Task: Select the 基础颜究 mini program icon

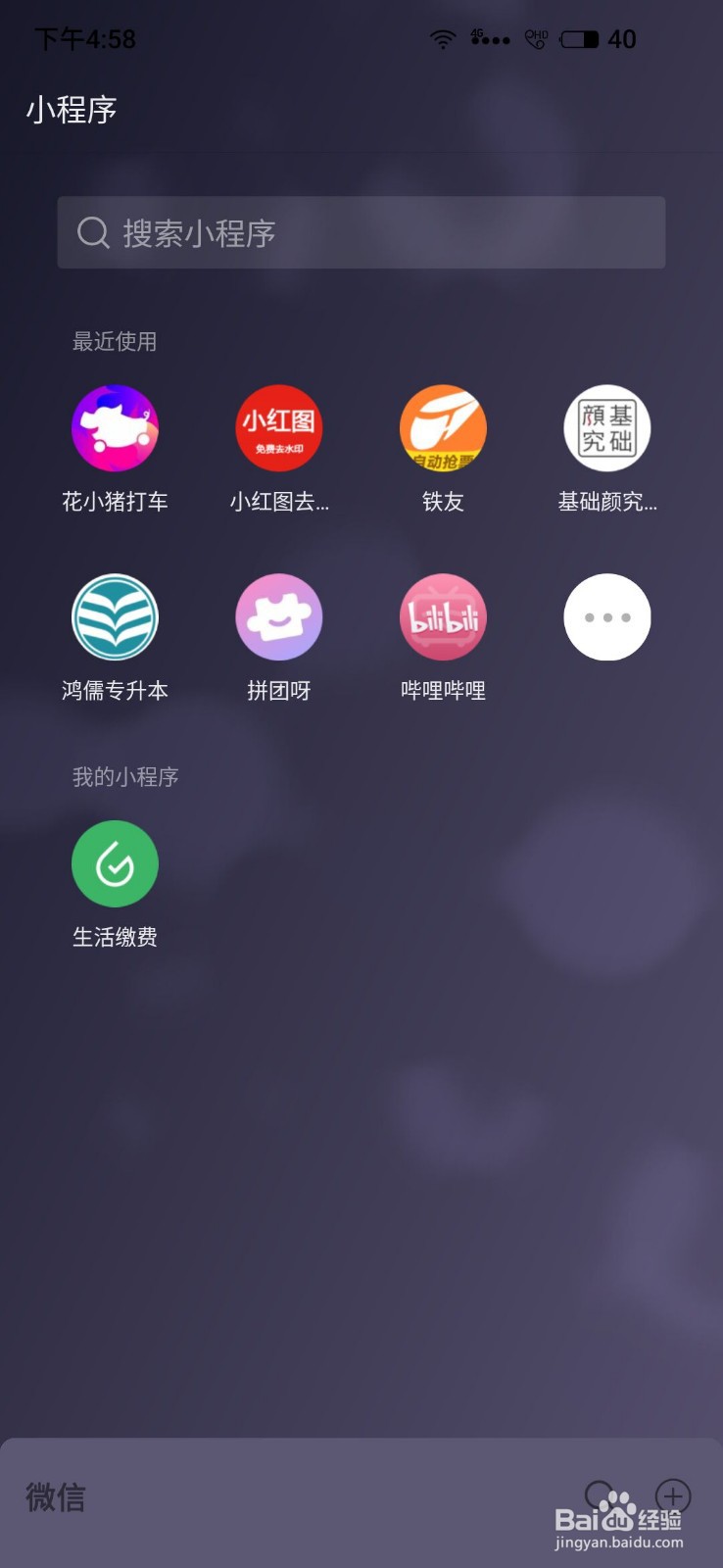Action: pos(606,428)
